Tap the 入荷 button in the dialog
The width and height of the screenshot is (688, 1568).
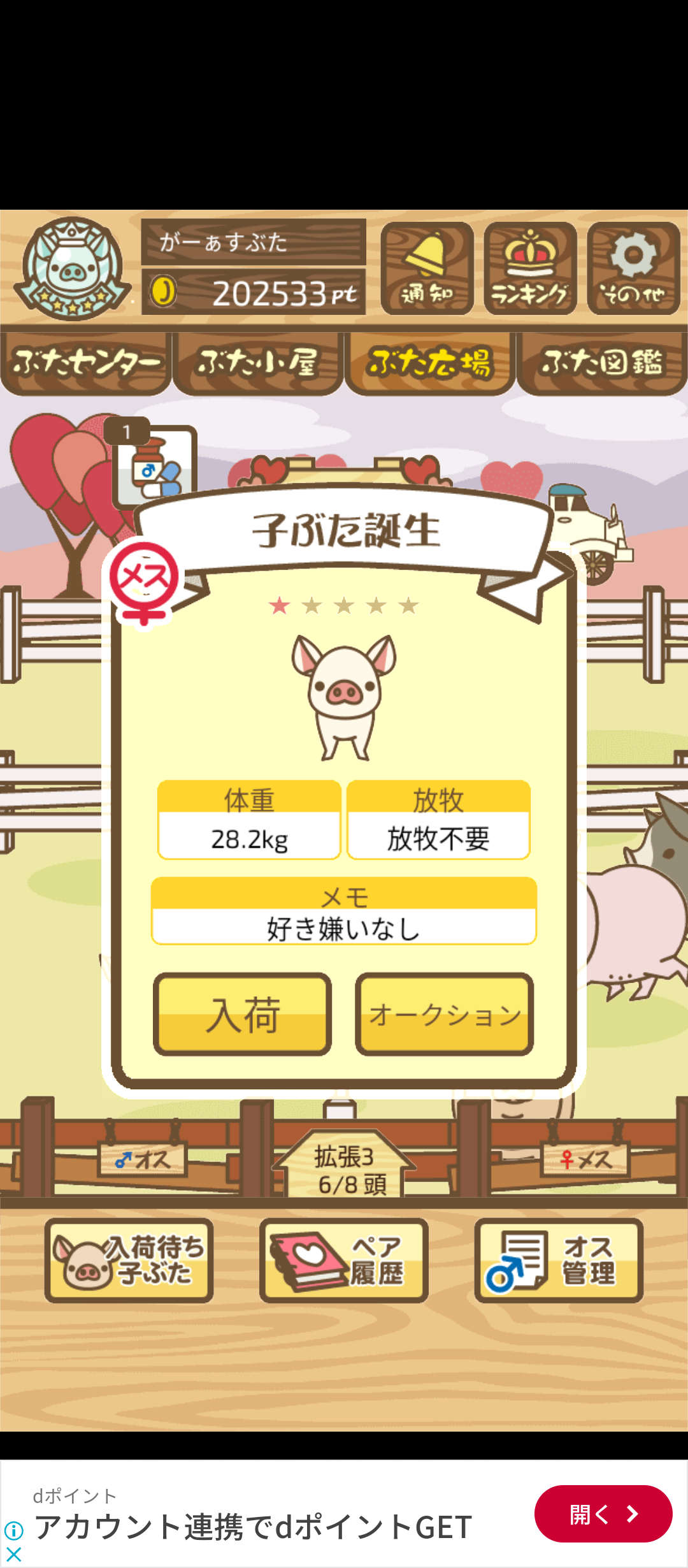(242, 1014)
